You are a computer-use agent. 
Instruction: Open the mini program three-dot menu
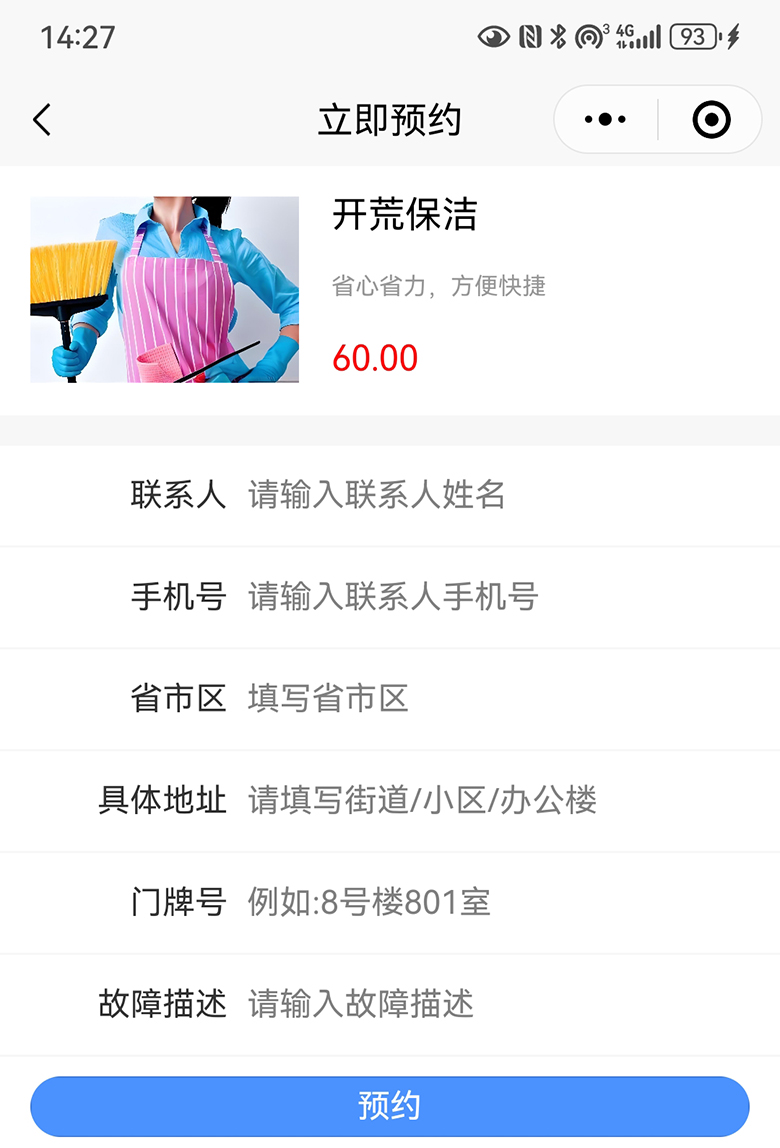605,120
